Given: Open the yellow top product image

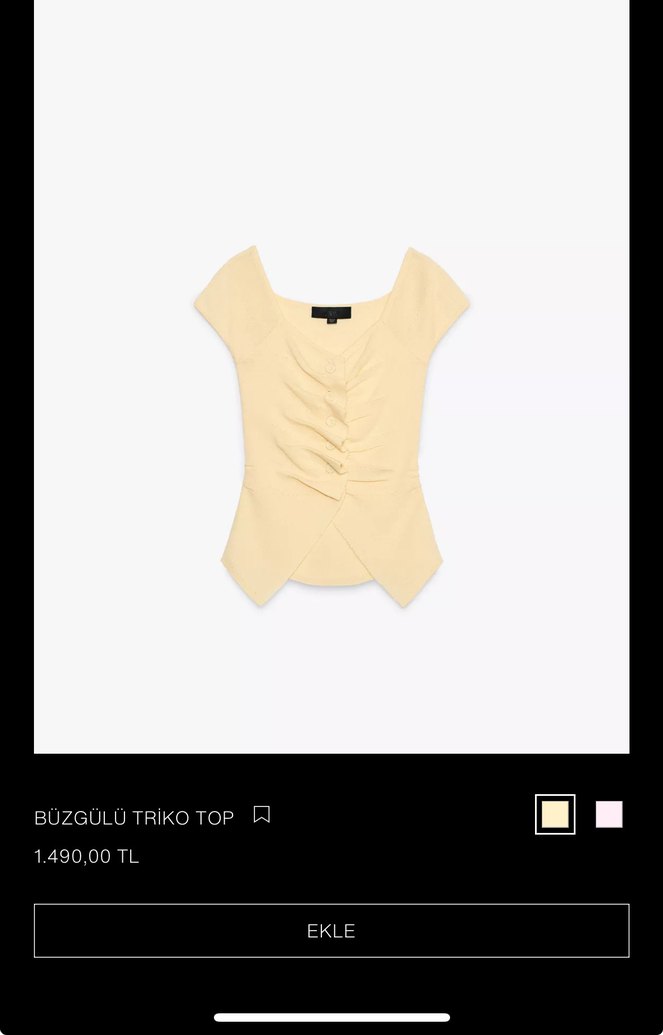Looking at the screenshot, I should pos(331,425).
